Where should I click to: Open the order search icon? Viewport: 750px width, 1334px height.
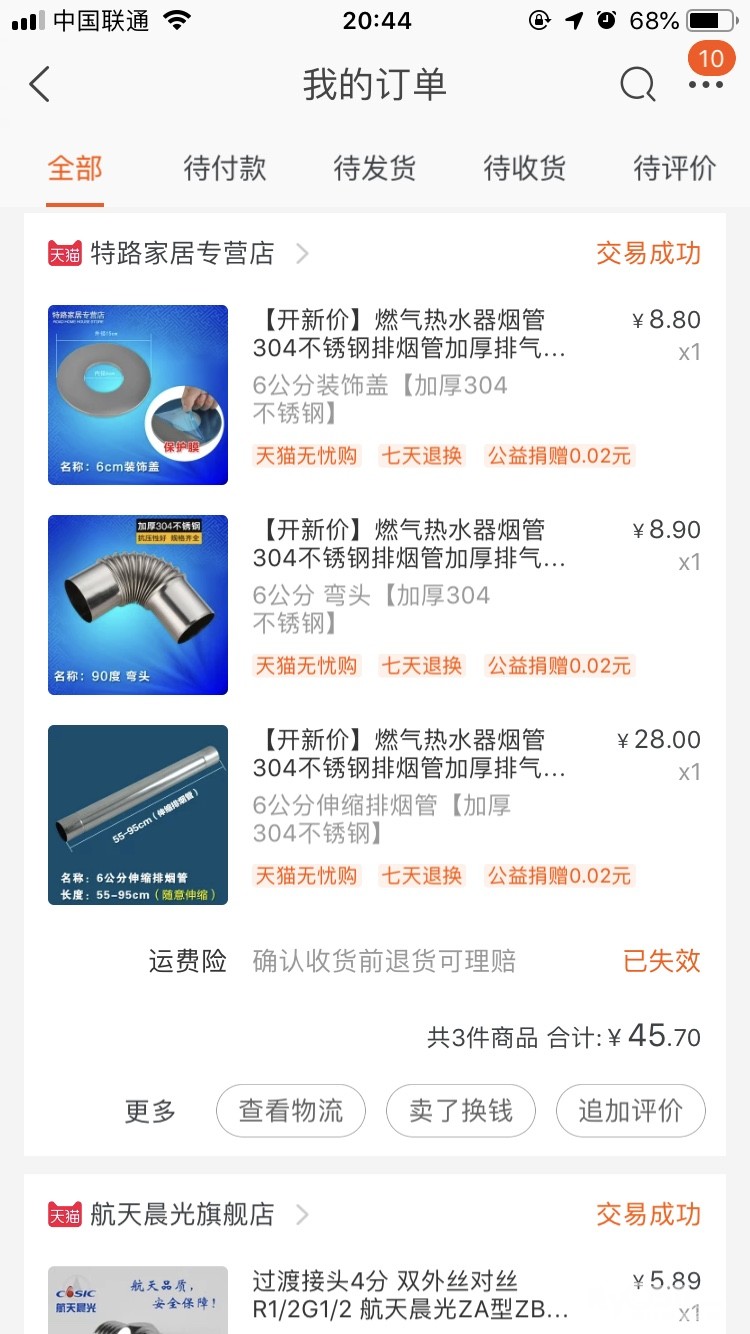(637, 85)
